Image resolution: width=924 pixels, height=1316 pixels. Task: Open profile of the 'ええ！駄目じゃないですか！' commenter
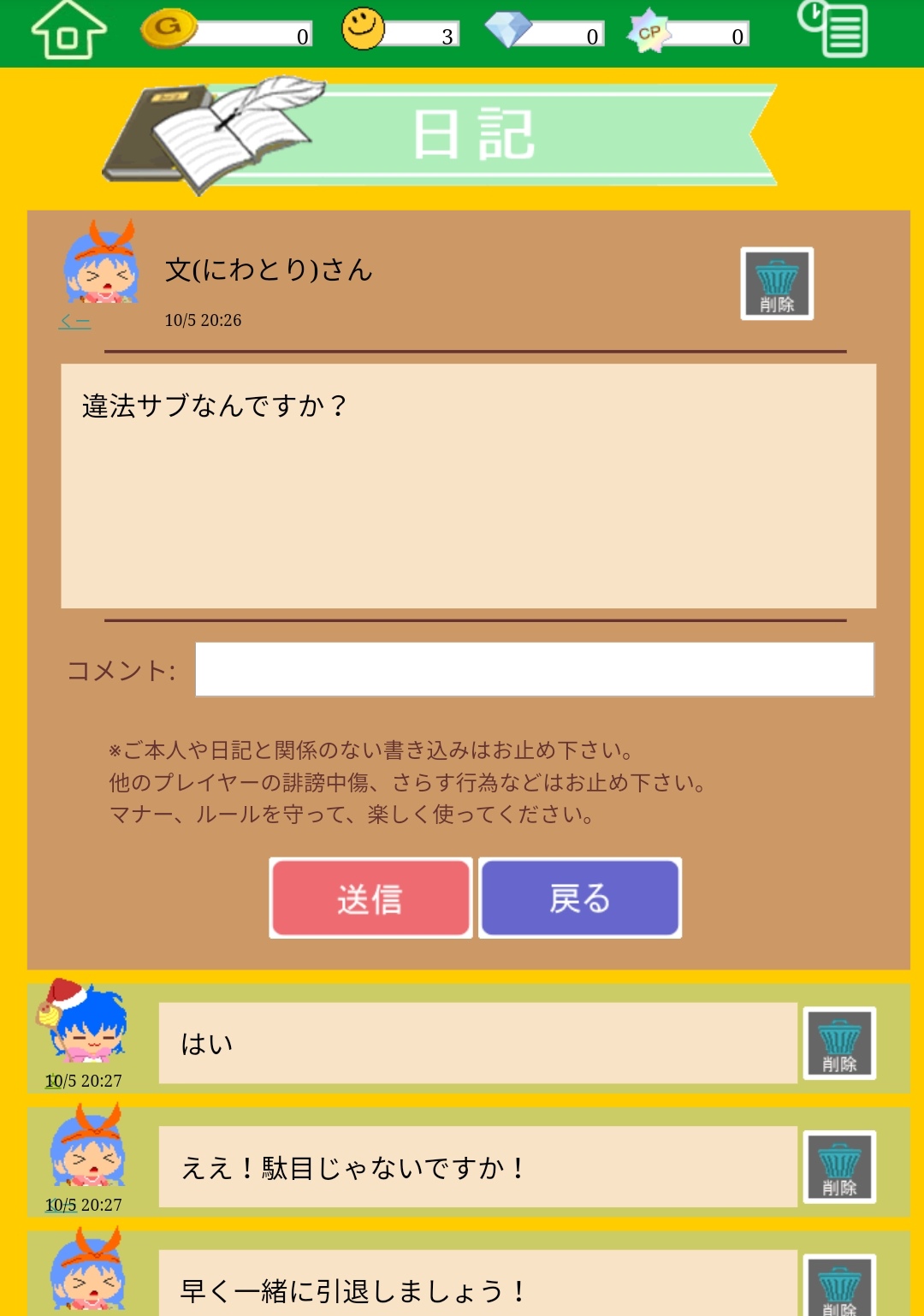point(87,1147)
